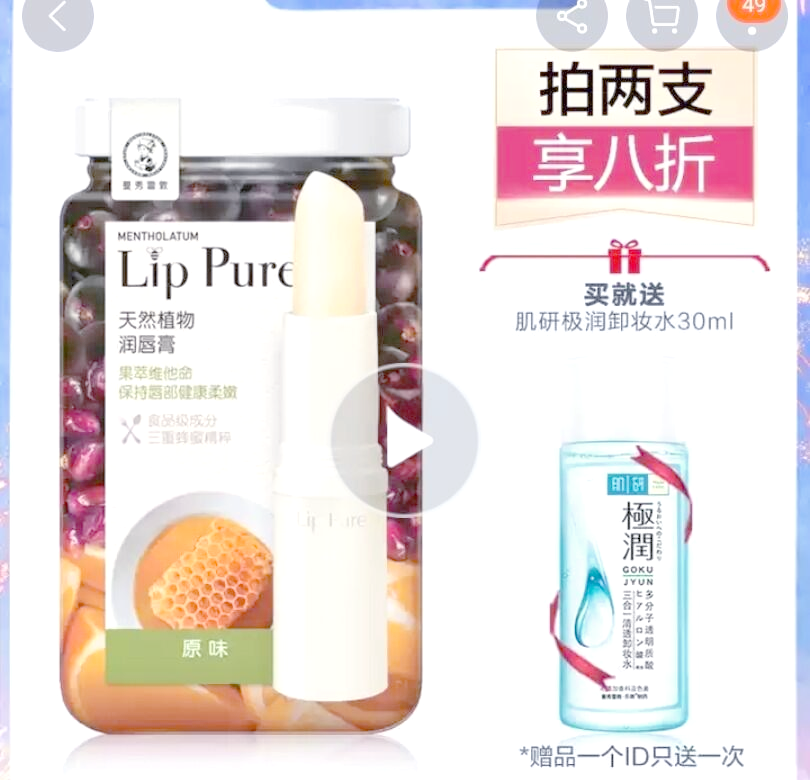810x780 pixels.
Task: Share this lip balm product
Action: pos(572,17)
